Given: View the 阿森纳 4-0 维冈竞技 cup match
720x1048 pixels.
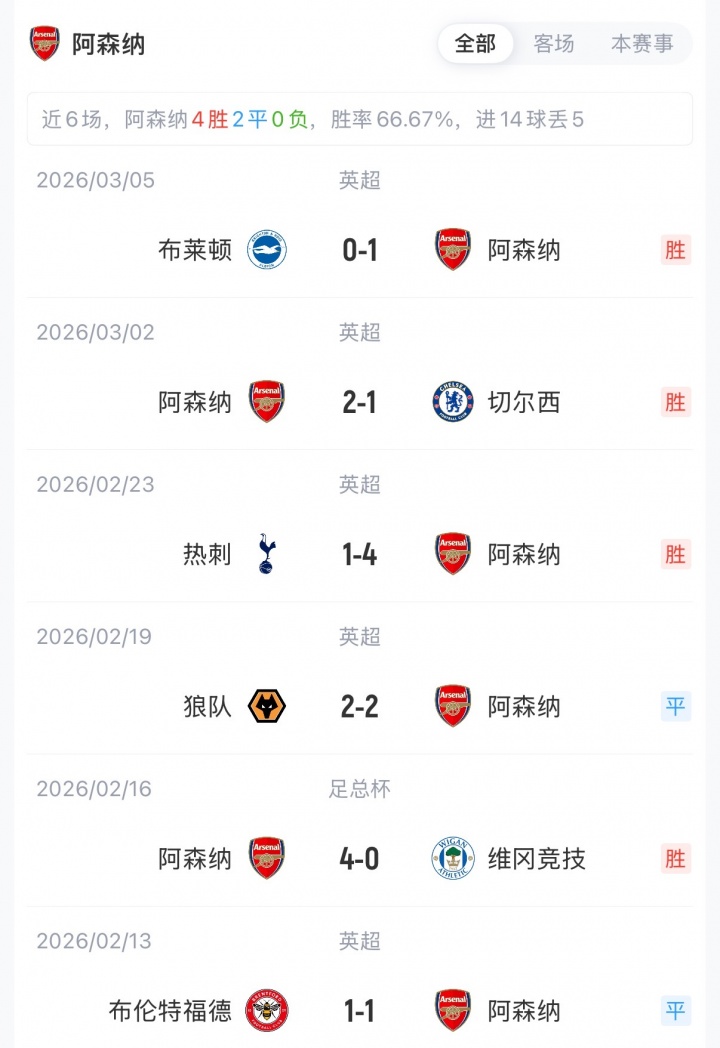Looking at the screenshot, I should [360, 859].
